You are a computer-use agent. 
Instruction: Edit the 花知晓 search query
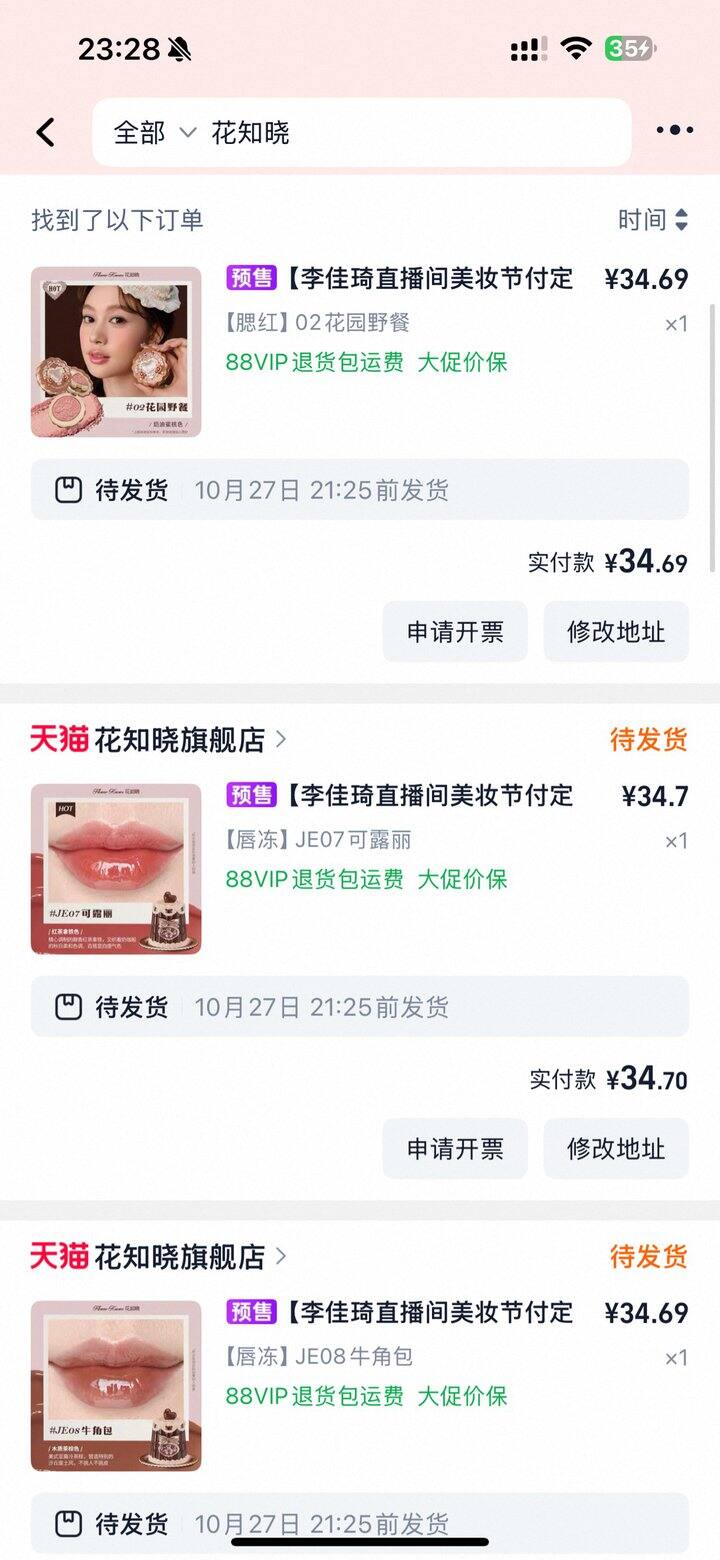[400, 132]
